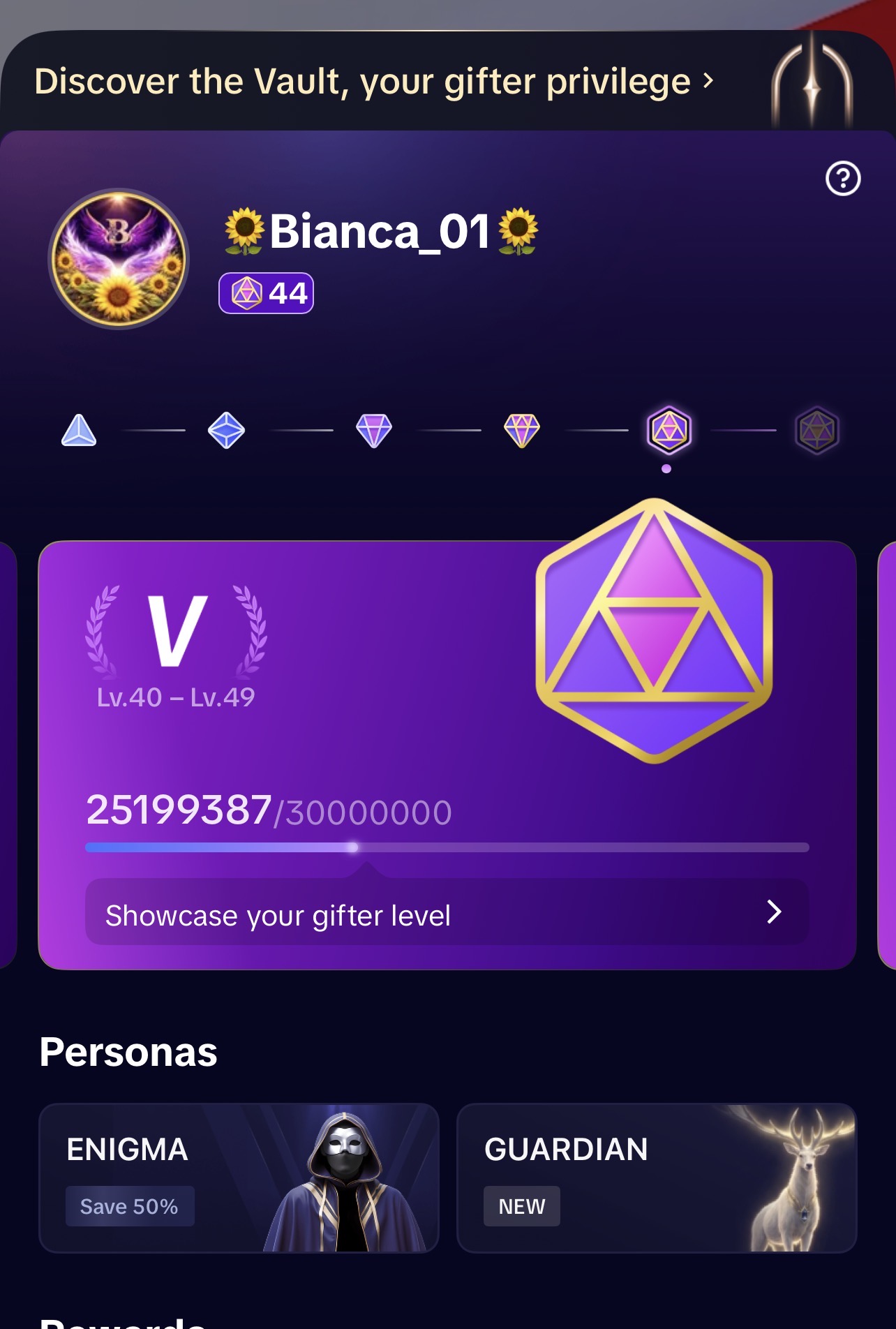Open the GUARDIAN persona card
Screen dimensions: 896x1329
pos(657,1178)
